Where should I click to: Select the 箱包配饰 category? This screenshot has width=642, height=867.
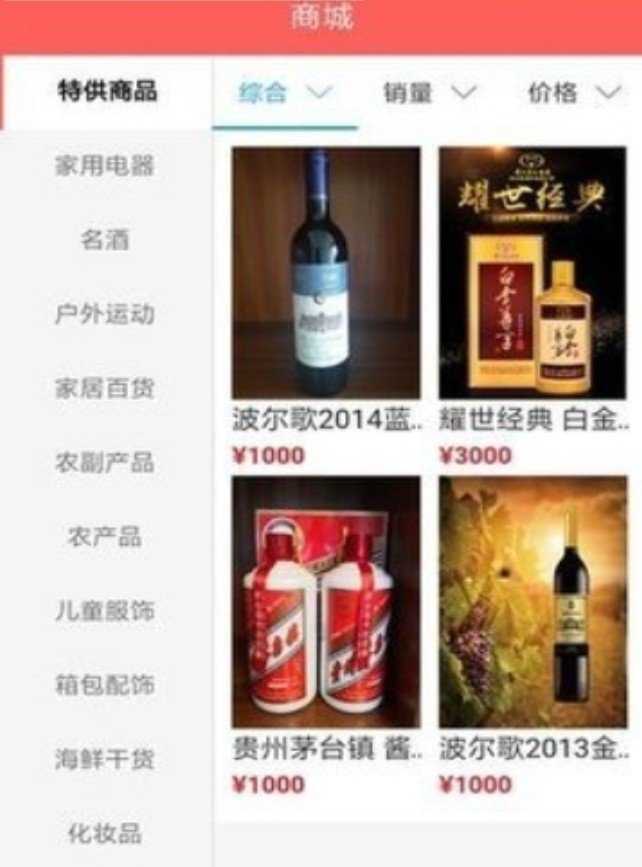pos(105,686)
